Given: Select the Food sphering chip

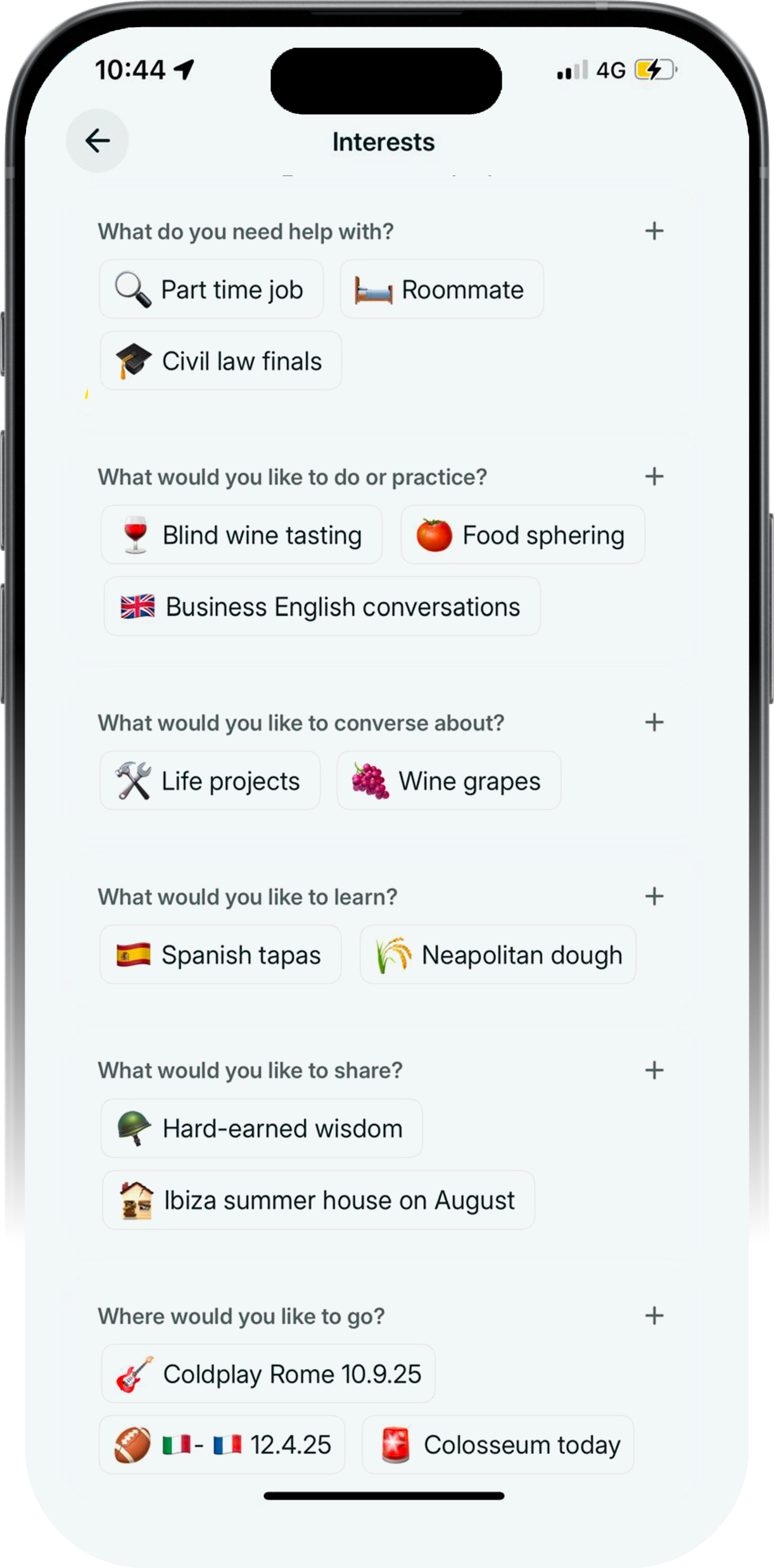Looking at the screenshot, I should tap(523, 535).
